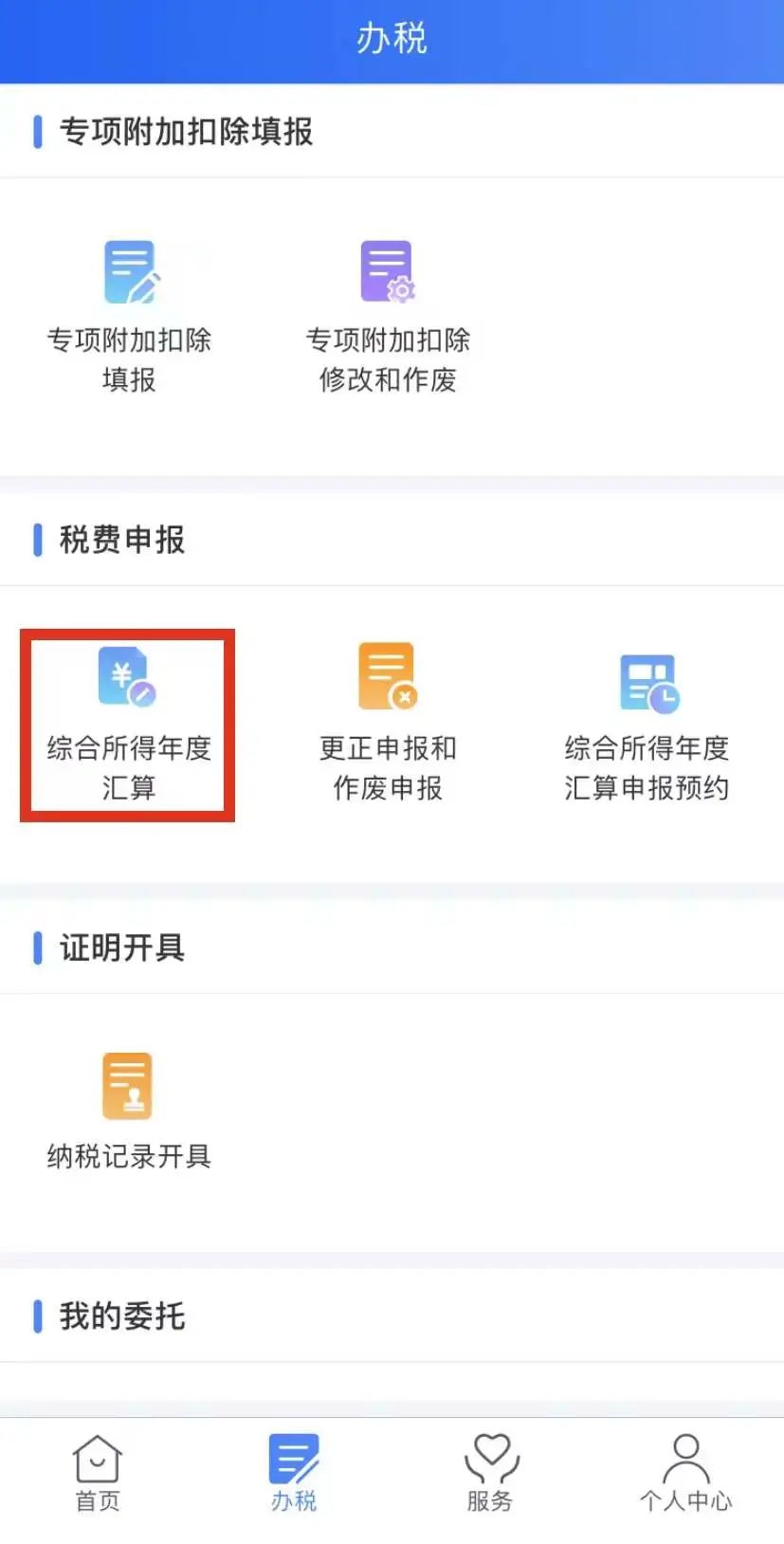
Task: Select 综合所得年度汇算
Action: pyautogui.click(x=129, y=724)
